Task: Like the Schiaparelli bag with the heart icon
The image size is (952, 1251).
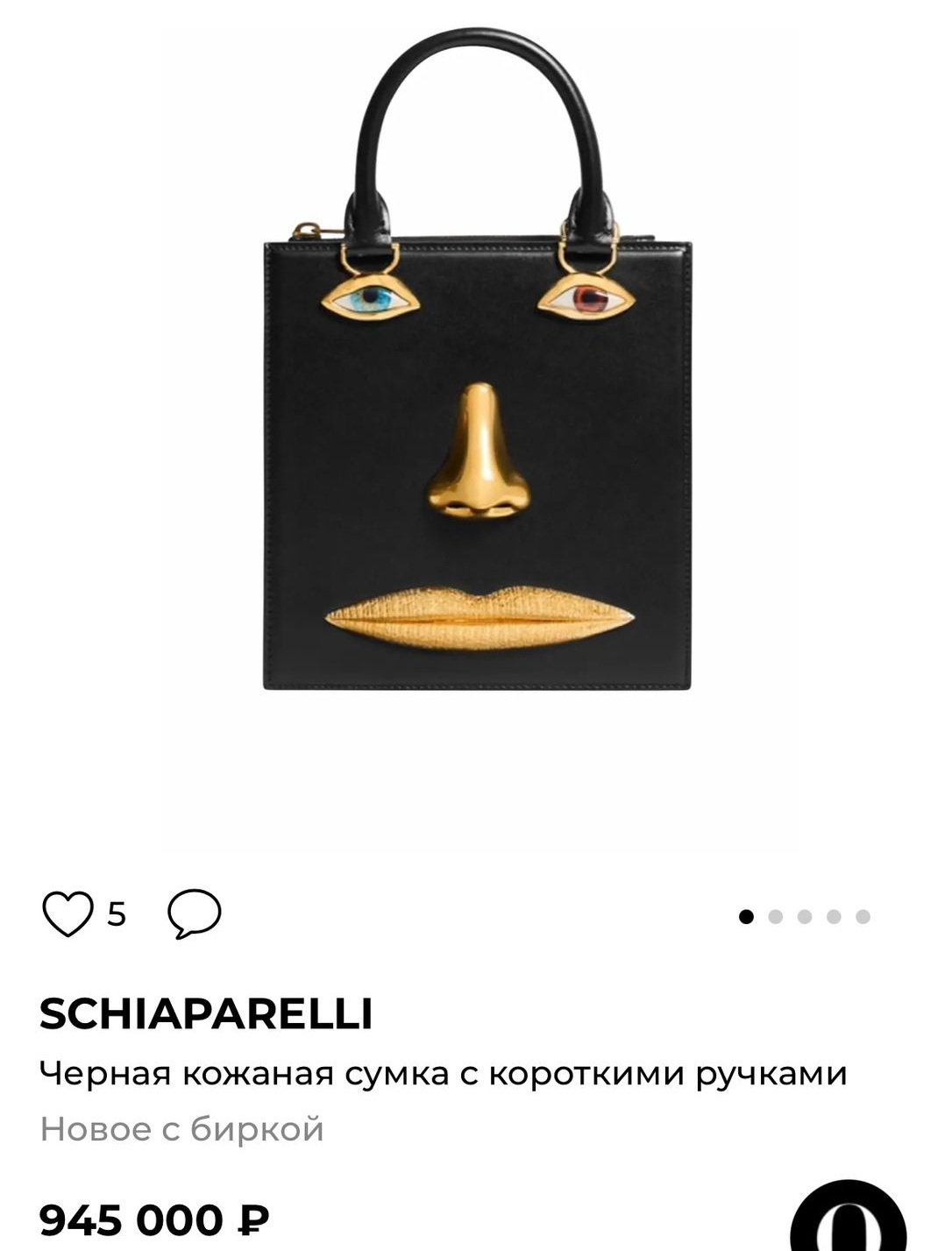Action: tap(67, 914)
